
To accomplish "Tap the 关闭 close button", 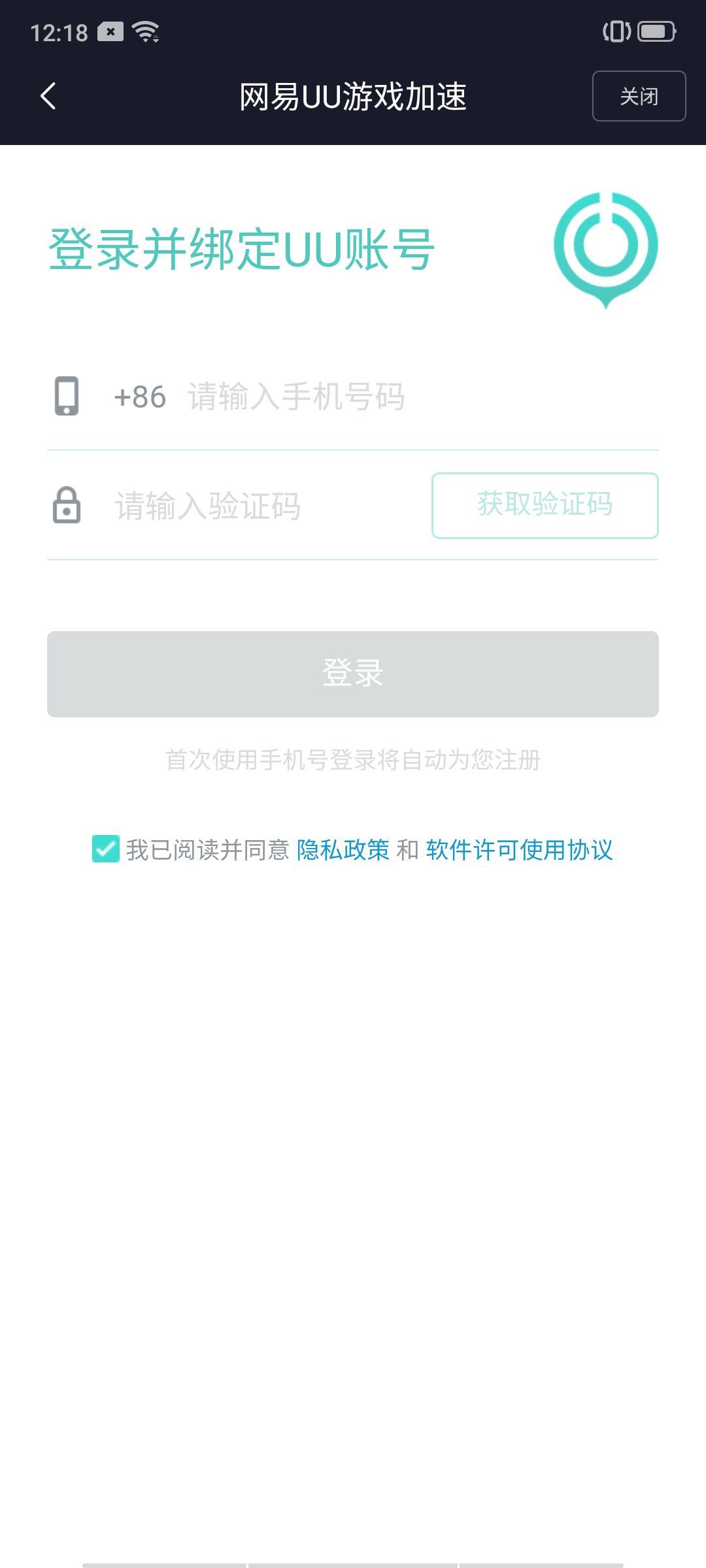I will (639, 96).
